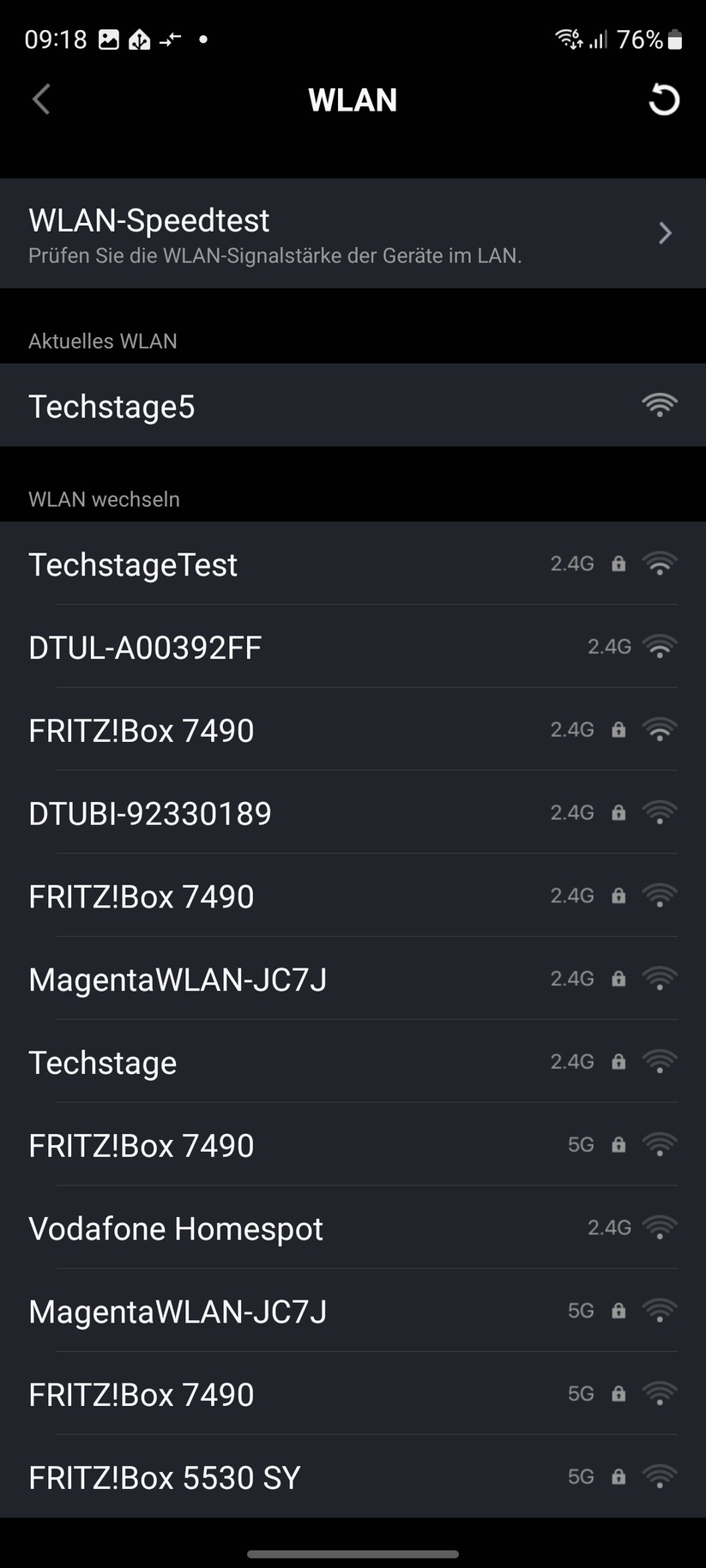
Task: Tap the signal strength icon for DTUL-A00392FF
Action: tap(660, 647)
